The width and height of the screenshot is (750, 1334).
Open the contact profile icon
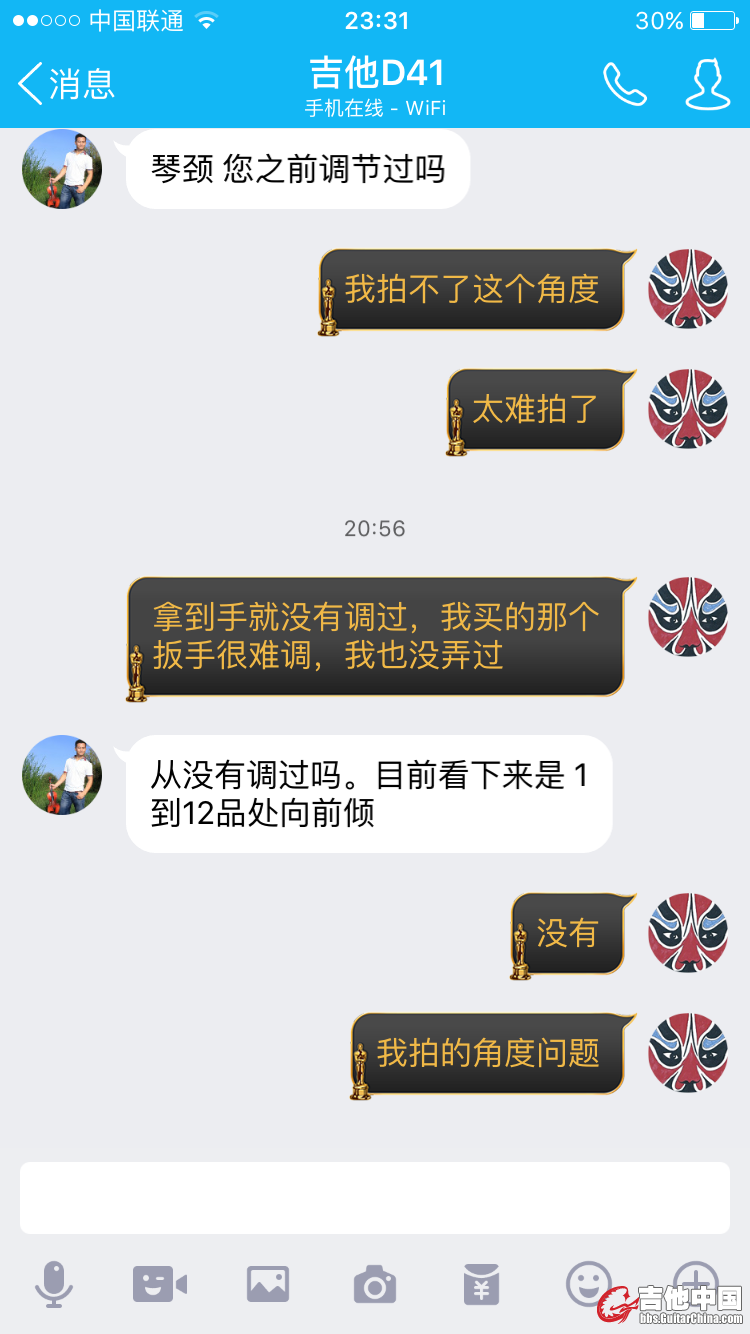(x=707, y=84)
